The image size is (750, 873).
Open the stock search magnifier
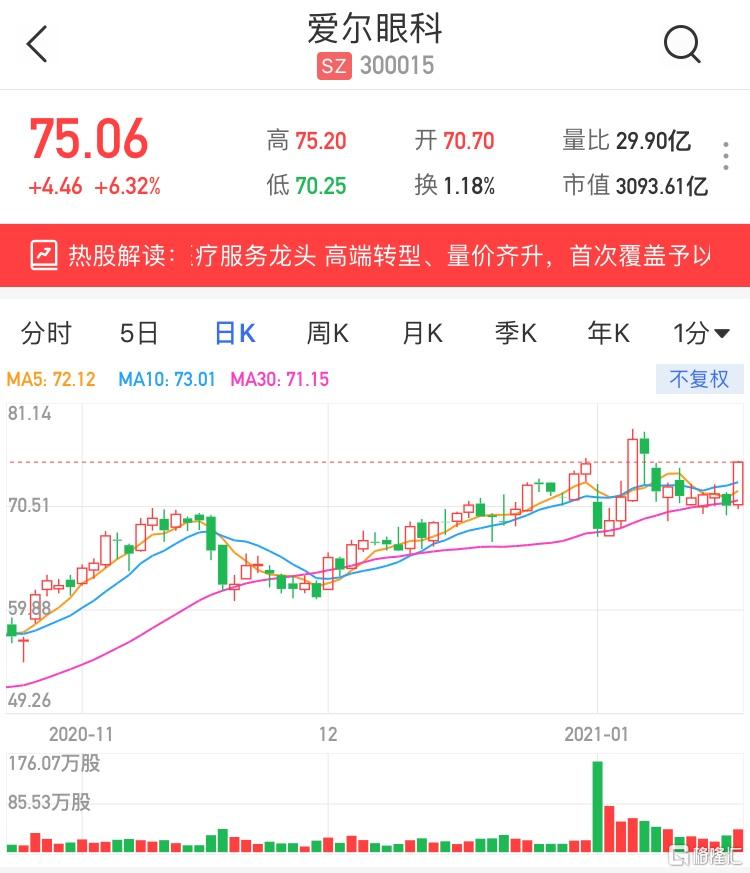(x=682, y=44)
